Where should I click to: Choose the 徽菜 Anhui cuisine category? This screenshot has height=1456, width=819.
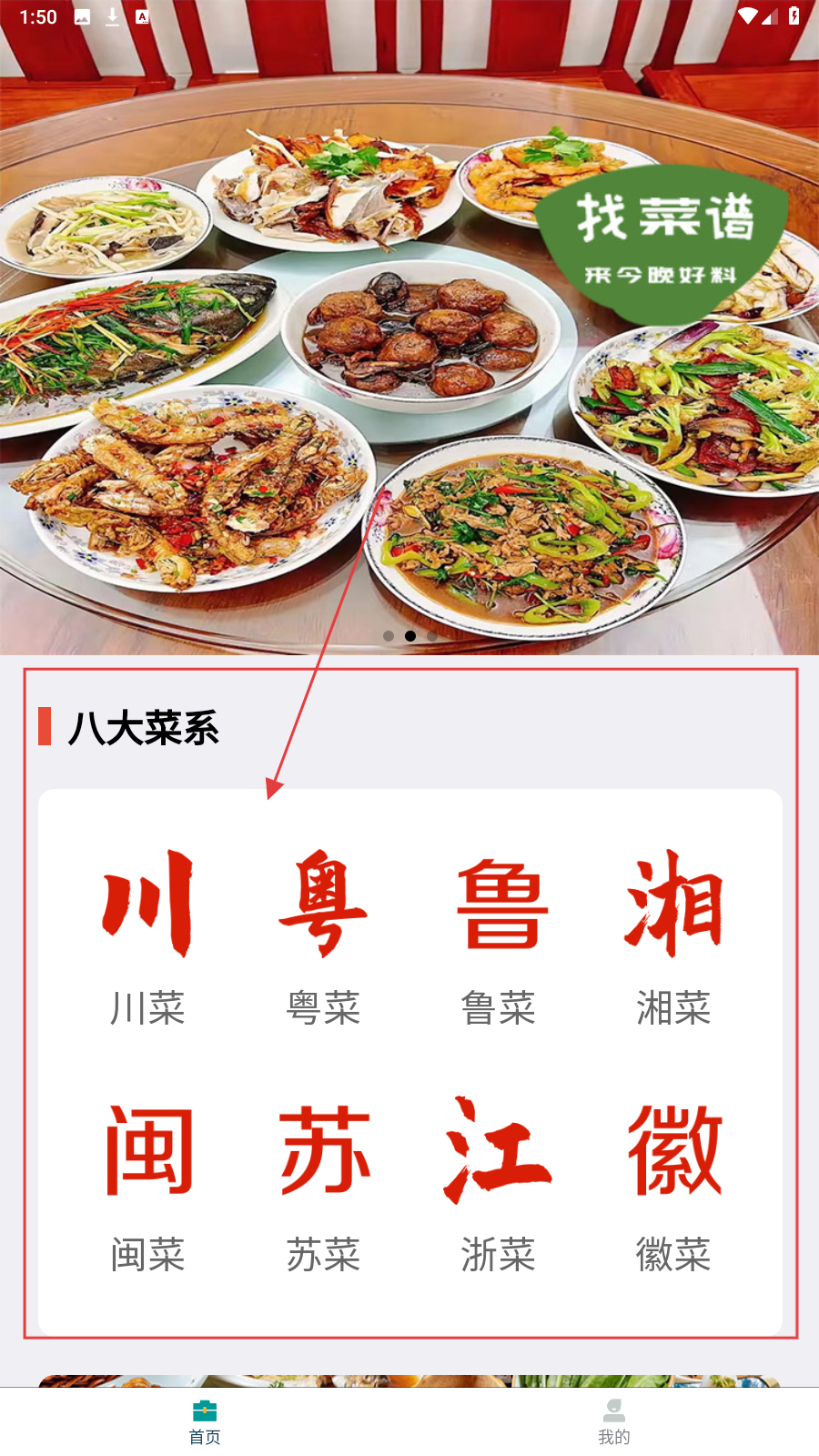(673, 1185)
